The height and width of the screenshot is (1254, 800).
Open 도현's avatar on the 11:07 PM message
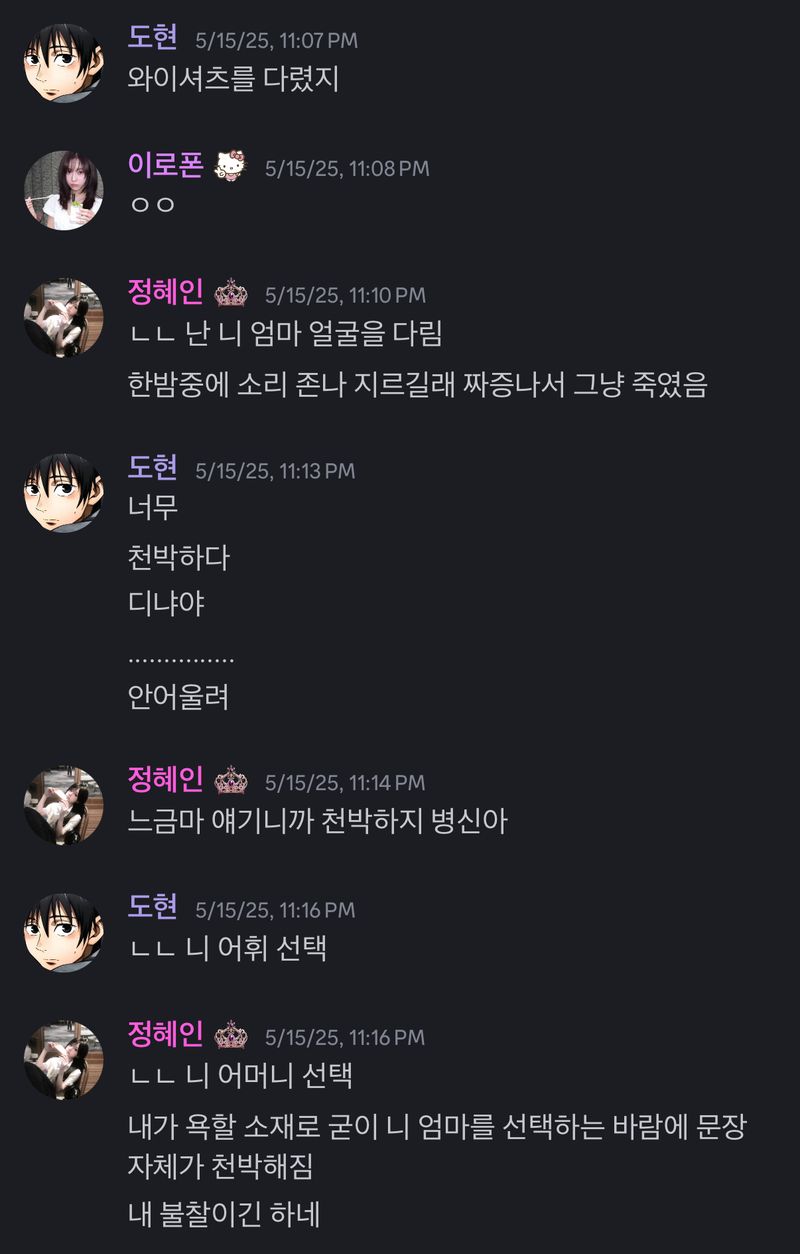tap(63, 63)
